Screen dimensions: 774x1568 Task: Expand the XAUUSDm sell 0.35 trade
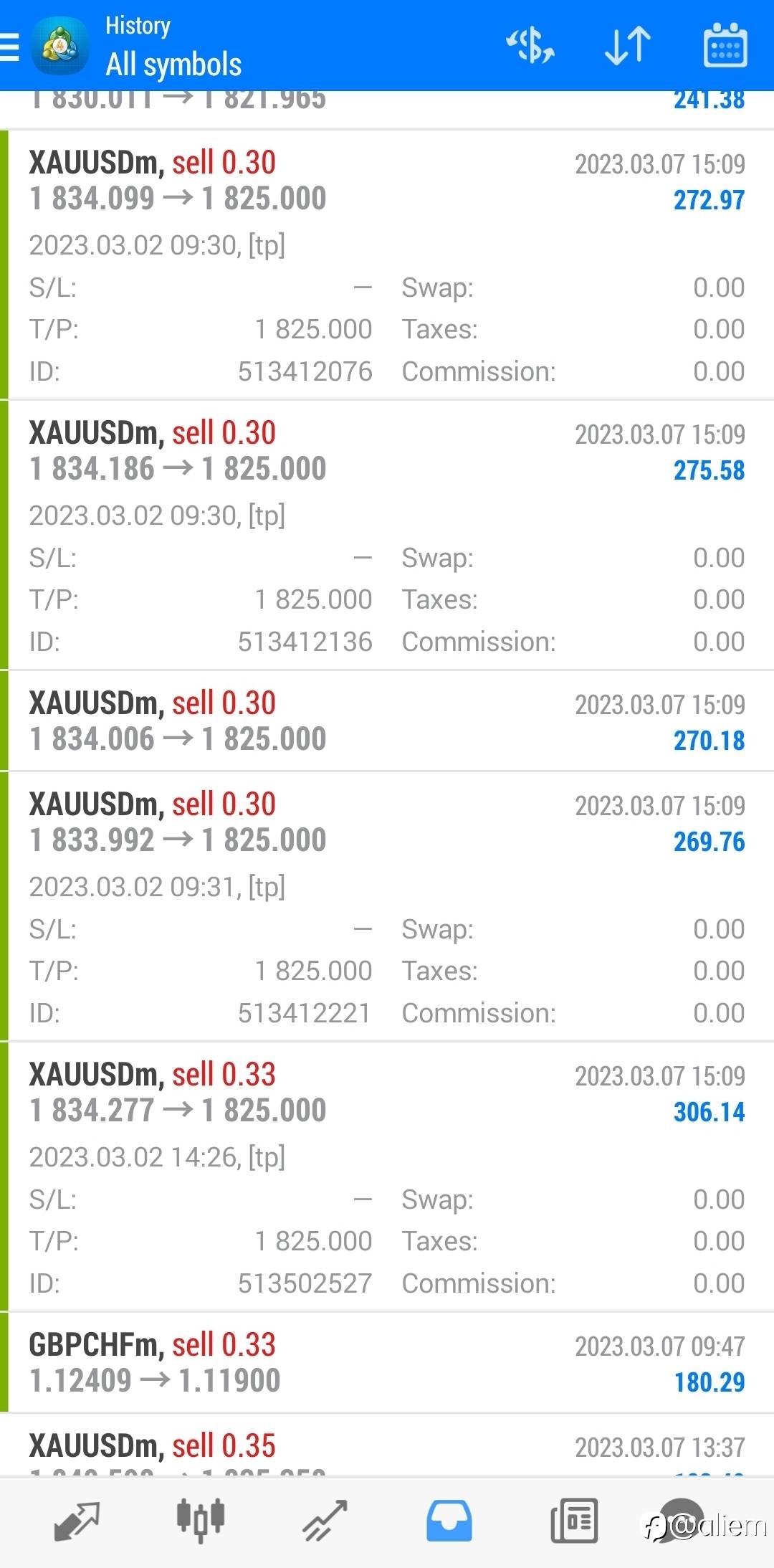coord(387,1445)
